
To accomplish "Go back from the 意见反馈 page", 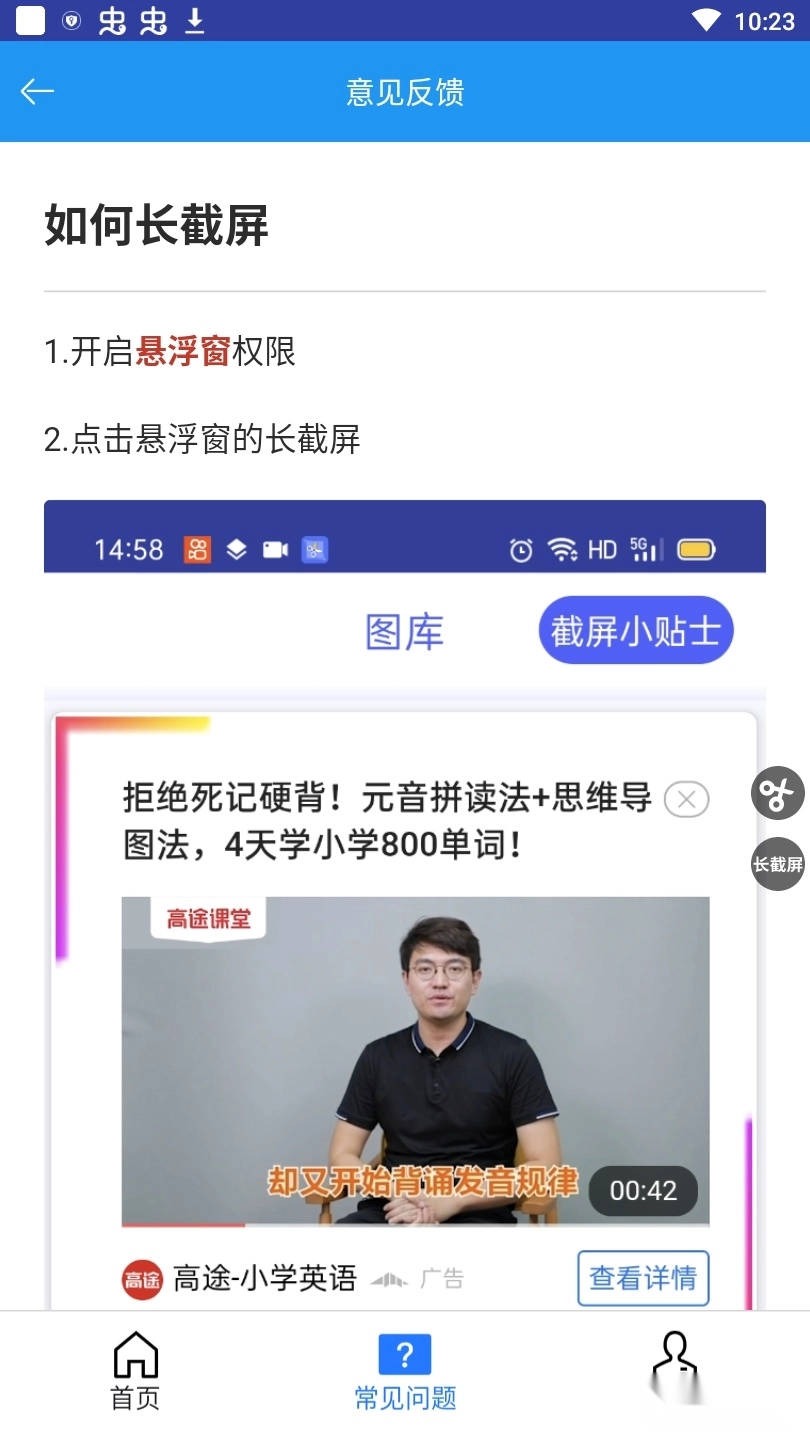I will pos(37,92).
